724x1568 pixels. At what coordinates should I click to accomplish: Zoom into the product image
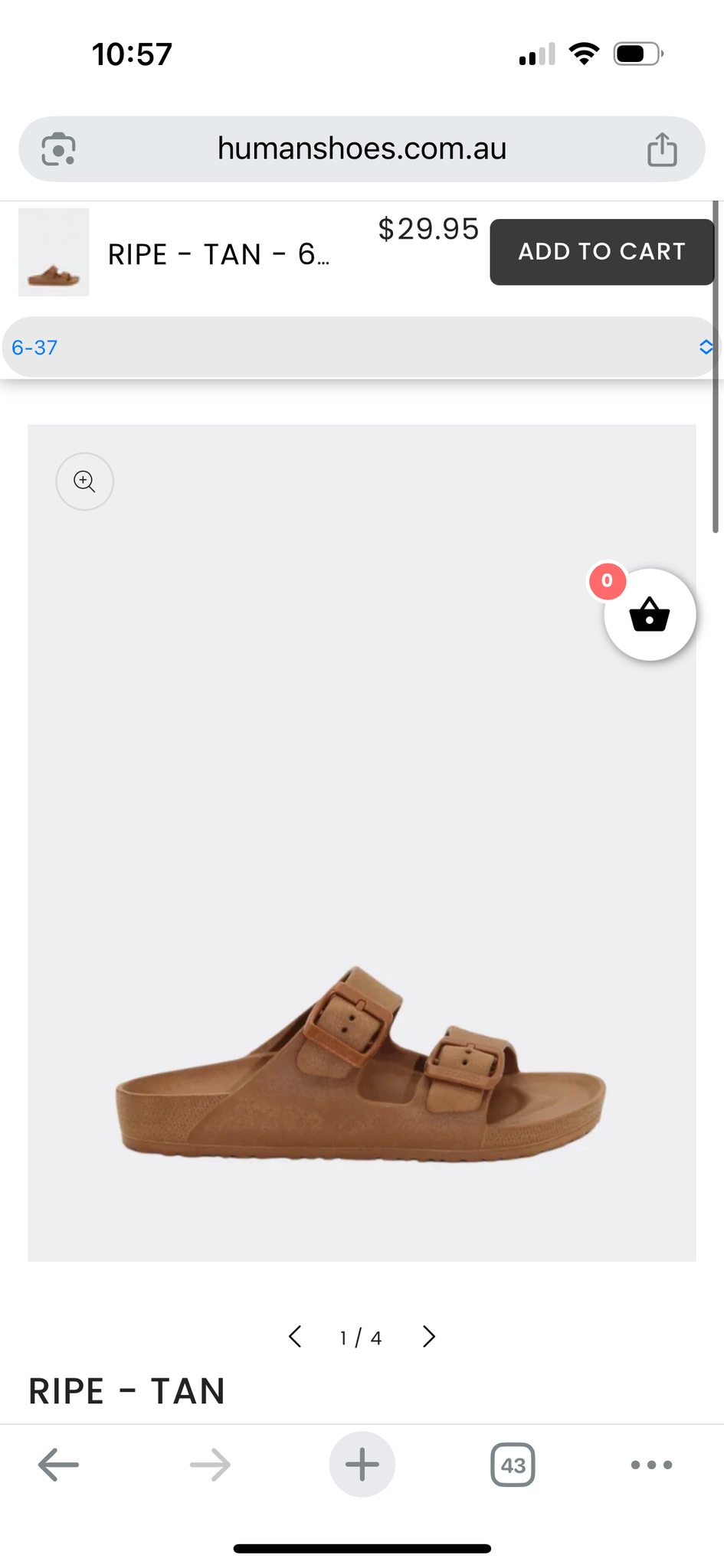[84, 482]
